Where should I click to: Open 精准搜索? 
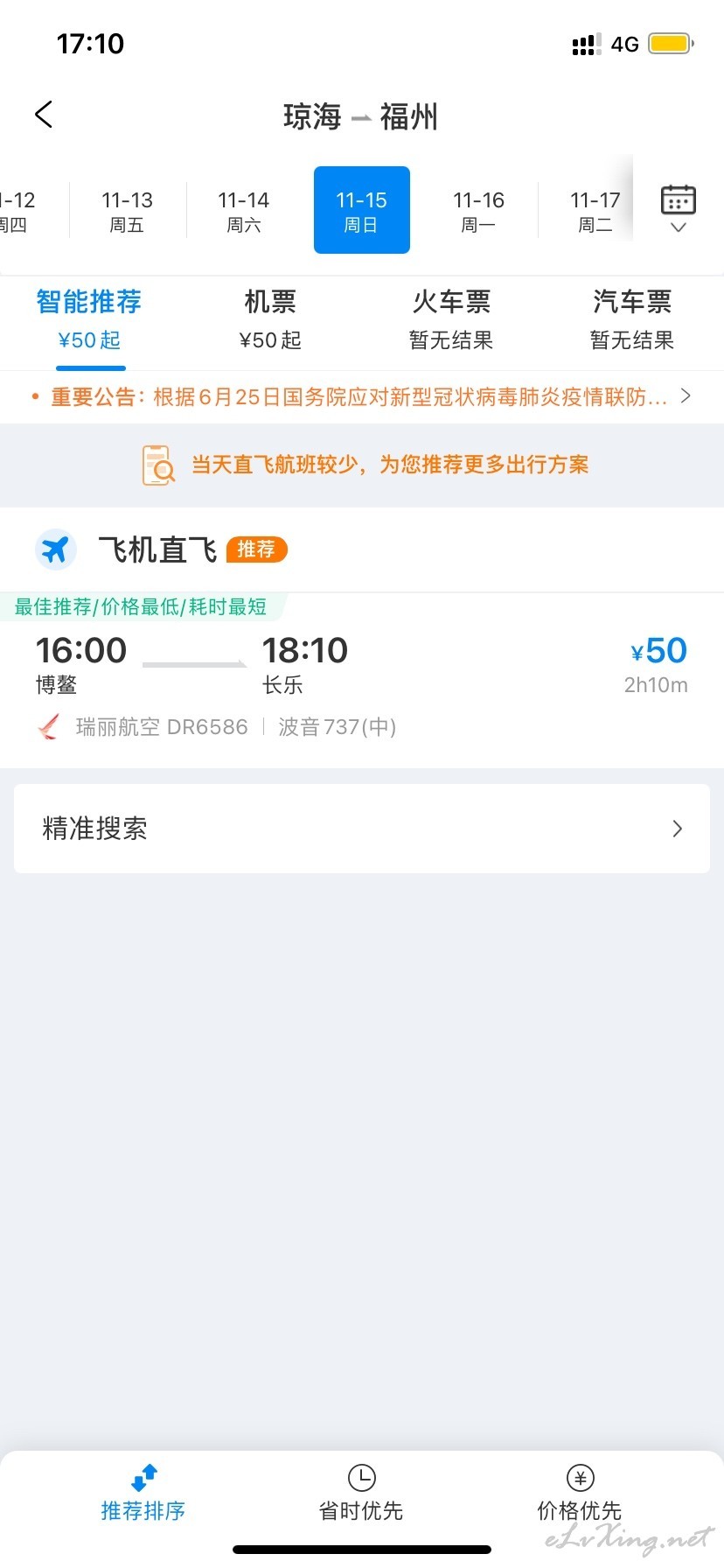pyautogui.click(x=362, y=829)
